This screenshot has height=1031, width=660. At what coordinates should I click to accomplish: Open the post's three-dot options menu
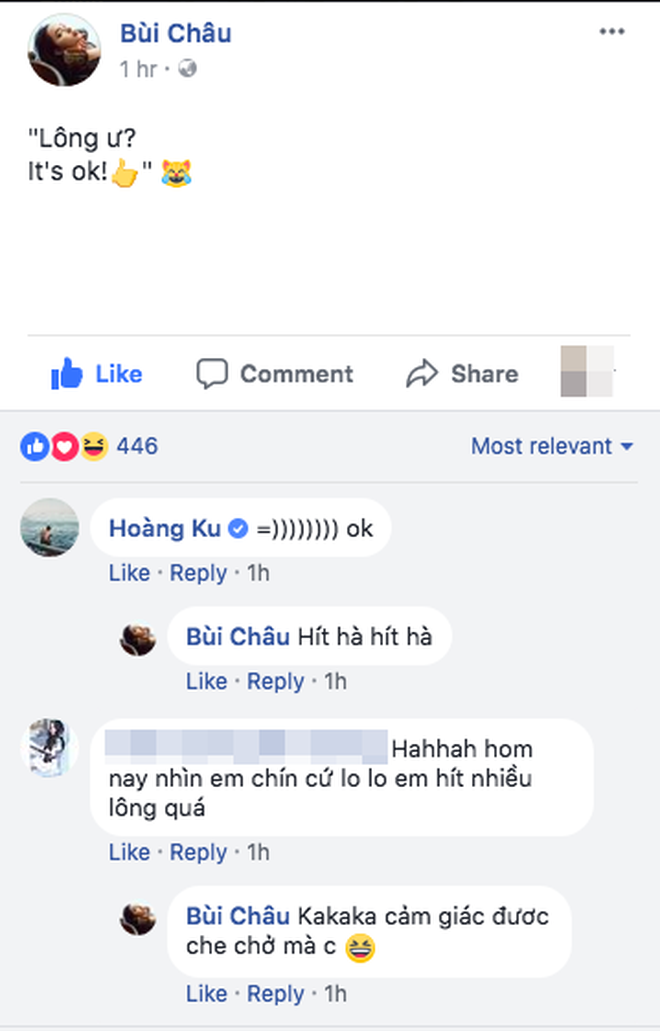tap(611, 31)
